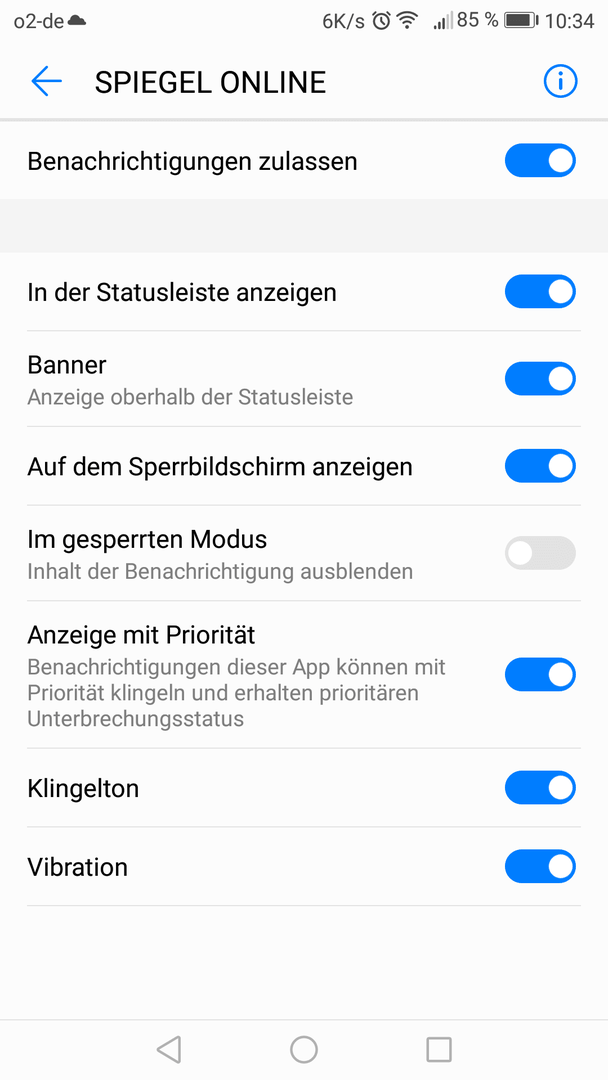Screen dimensions: 608x1080
Task: Disable Auf dem Sperrbildschirm anzeigen
Action: click(x=540, y=466)
